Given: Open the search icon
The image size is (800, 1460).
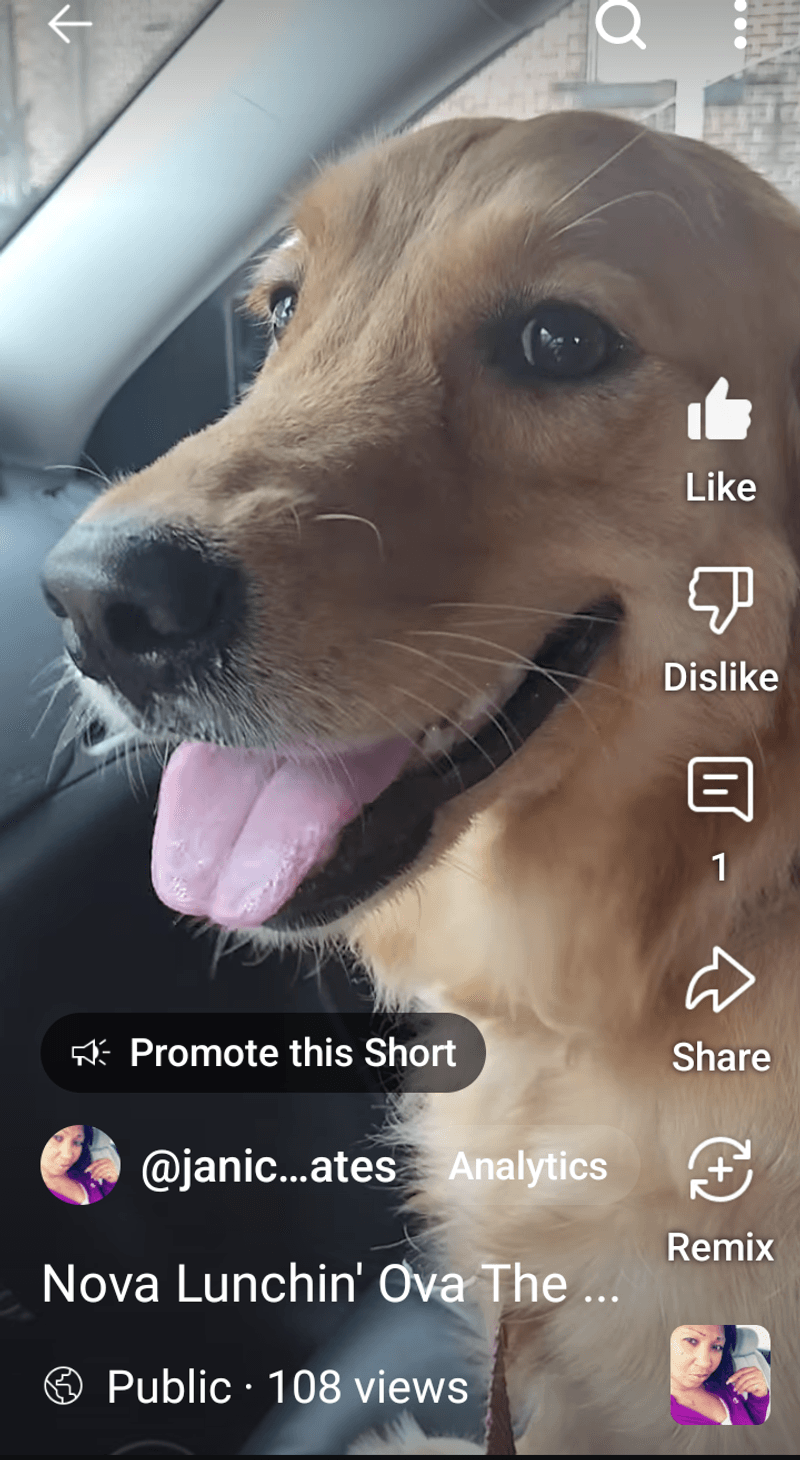Looking at the screenshot, I should coord(620,25).
